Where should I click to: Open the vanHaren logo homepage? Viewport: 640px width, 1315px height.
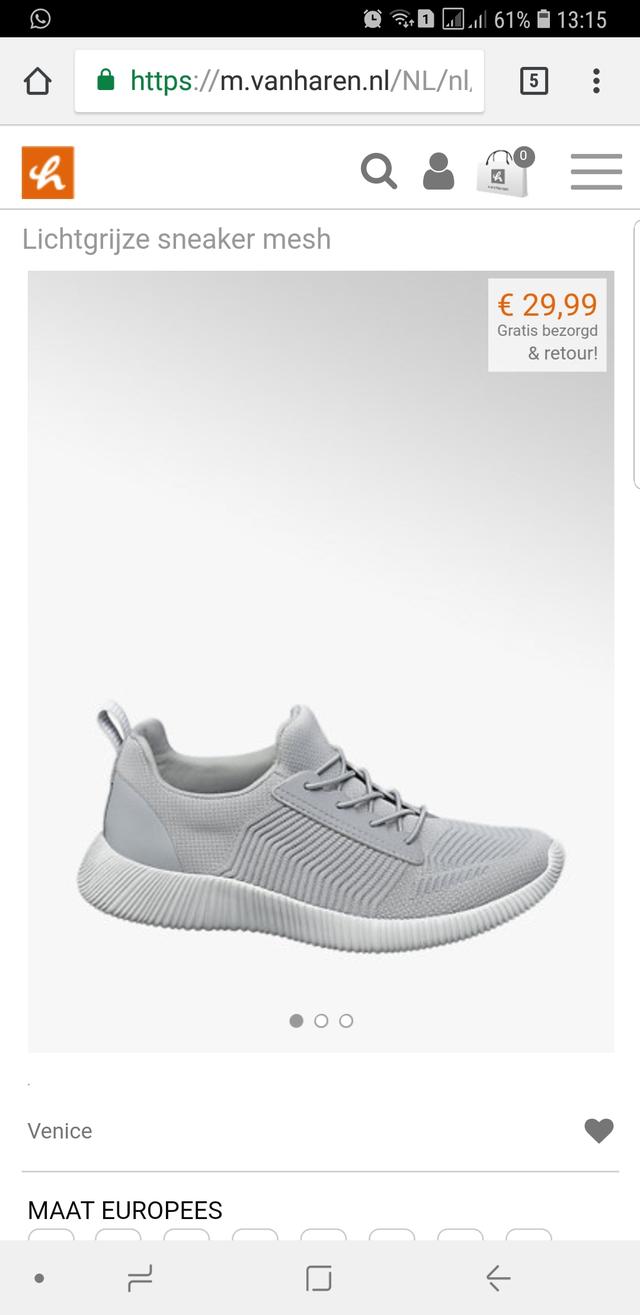coord(48,173)
